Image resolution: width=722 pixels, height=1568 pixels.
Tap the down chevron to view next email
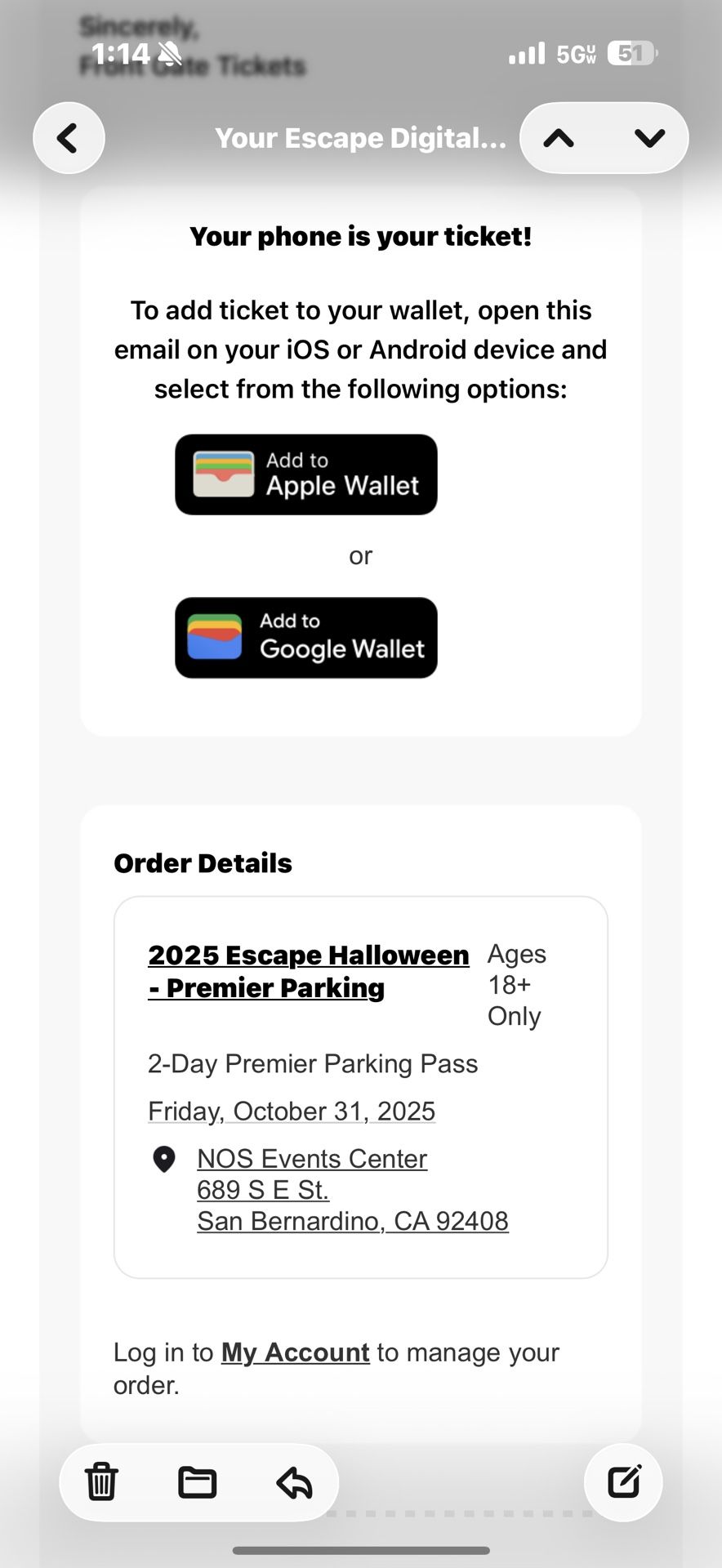649,137
